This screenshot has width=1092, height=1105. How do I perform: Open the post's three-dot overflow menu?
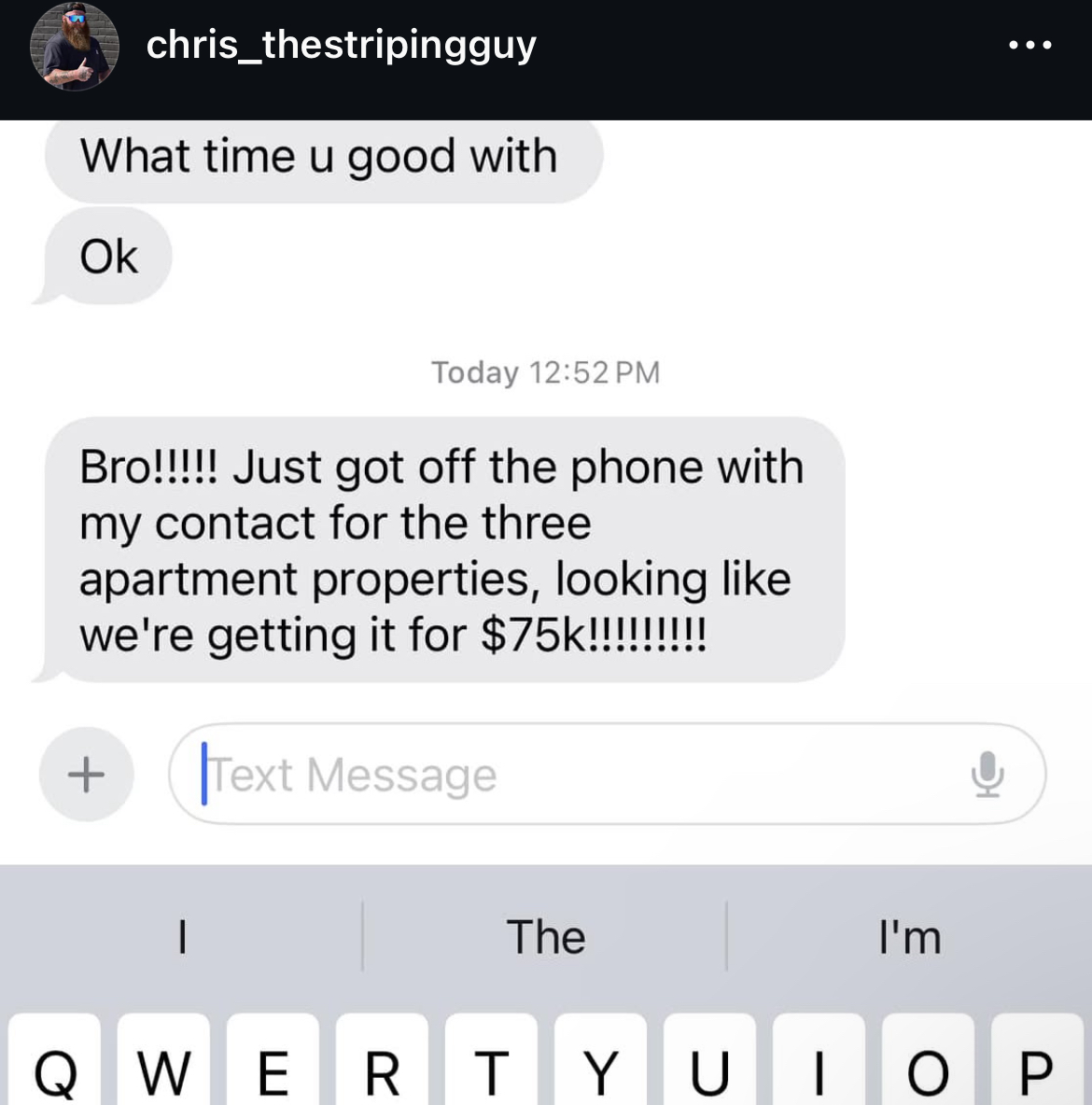click(1031, 45)
